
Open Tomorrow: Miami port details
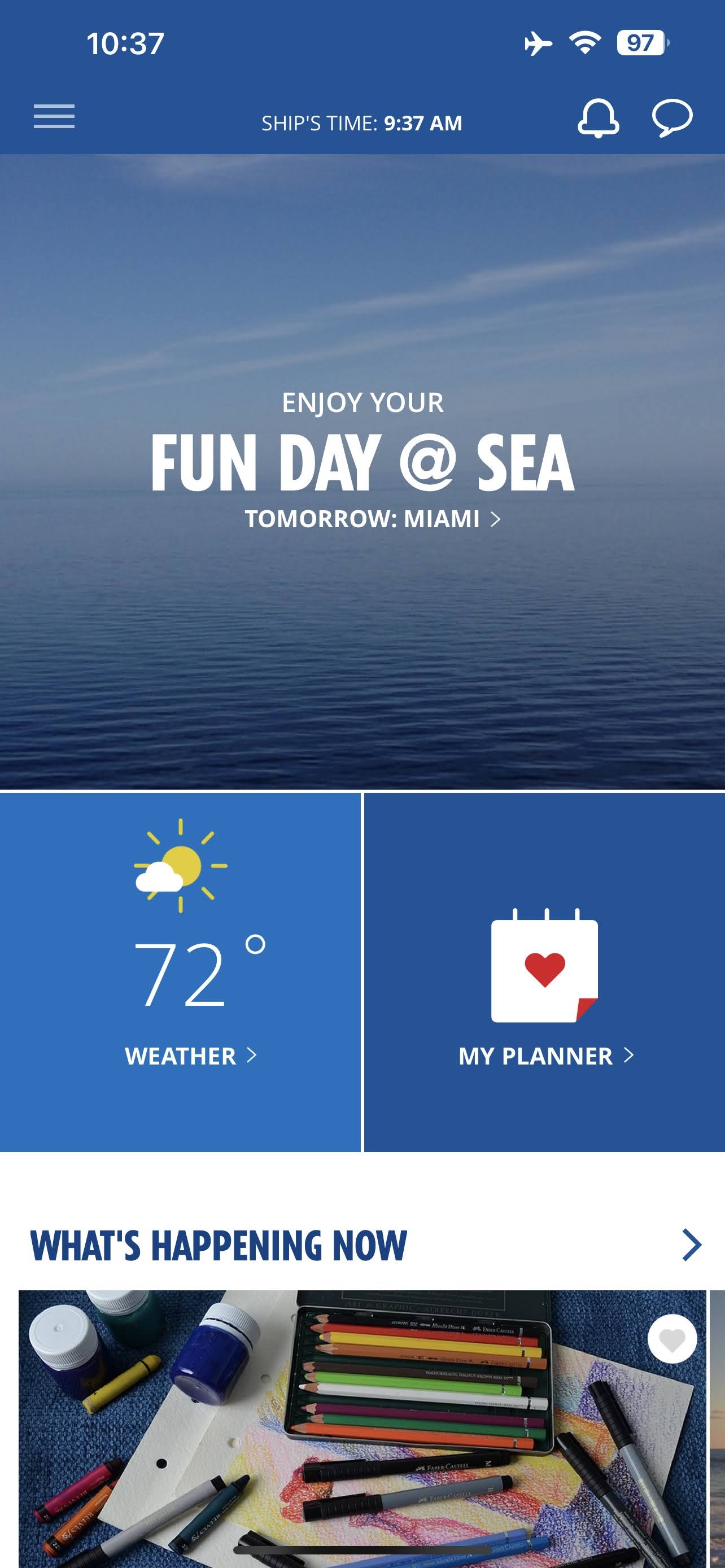pyautogui.click(x=372, y=519)
